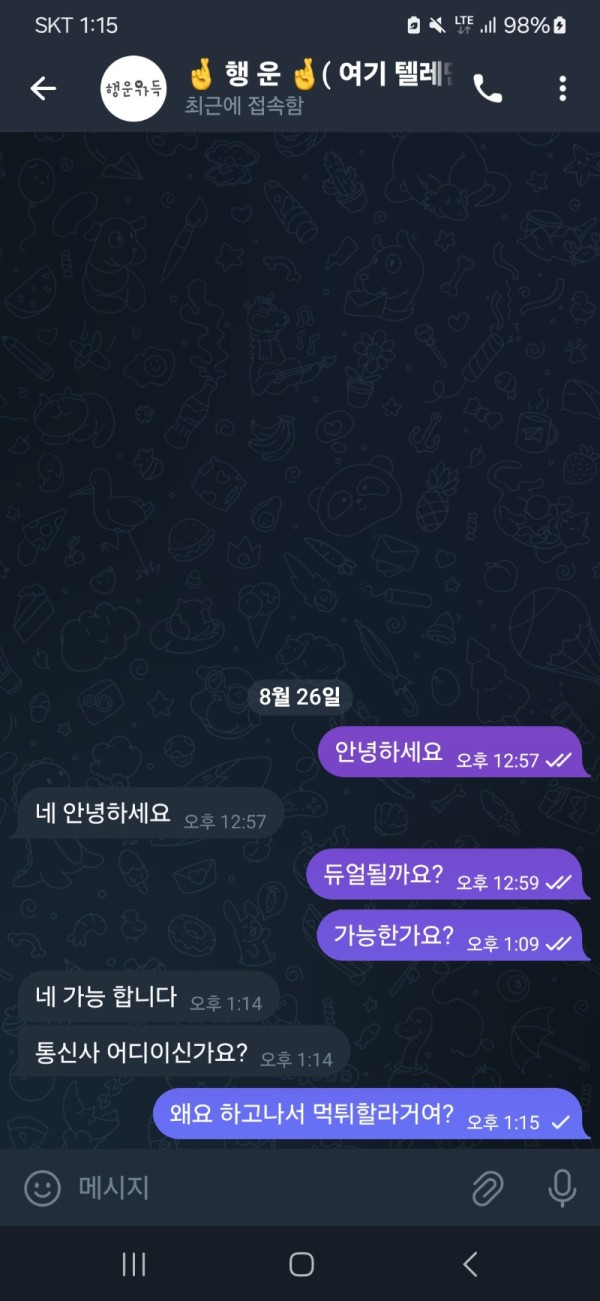Start a voice call with 행운

(487, 89)
